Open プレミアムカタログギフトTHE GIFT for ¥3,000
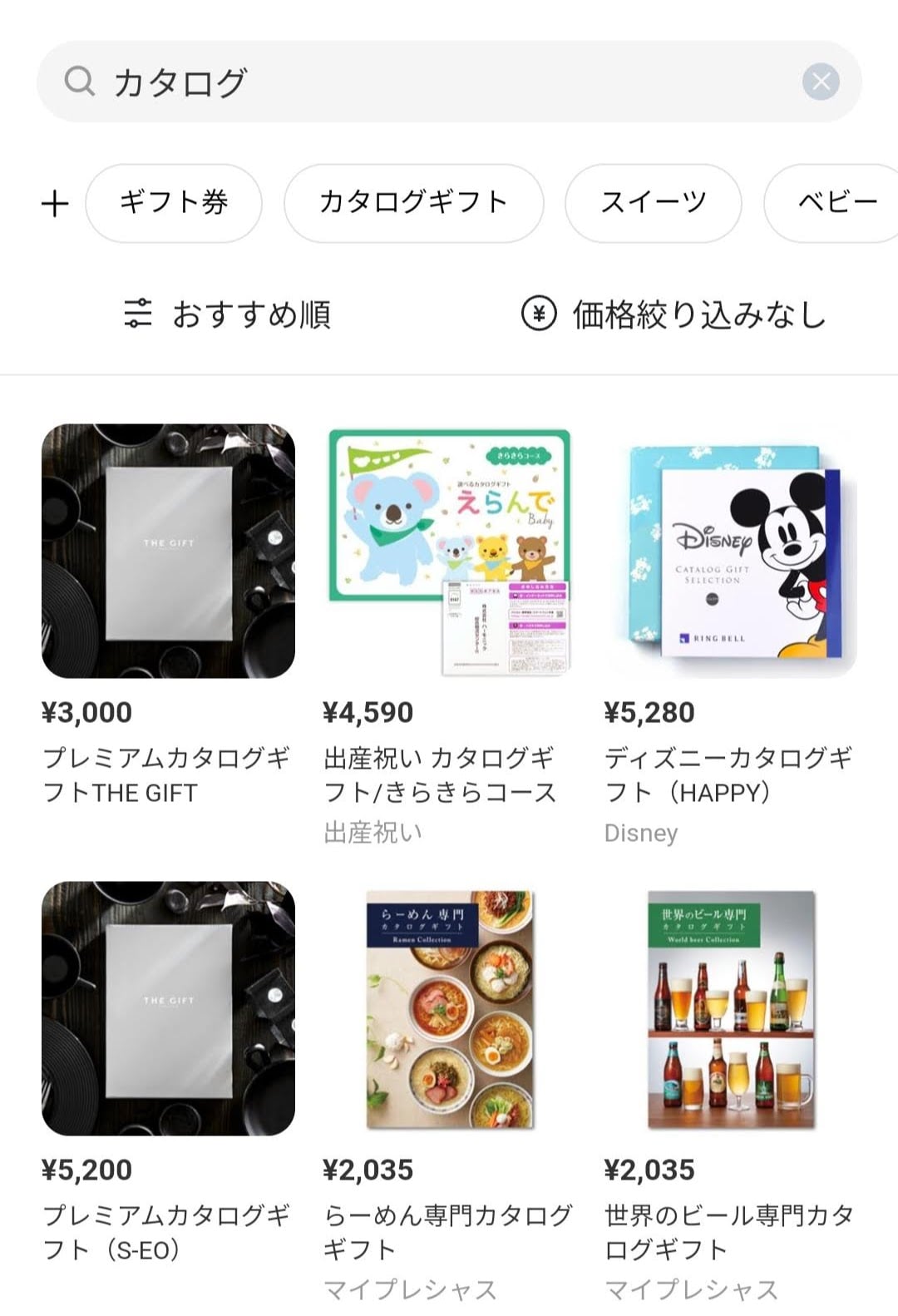Viewport: 898px width, 1316px height. [168, 552]
